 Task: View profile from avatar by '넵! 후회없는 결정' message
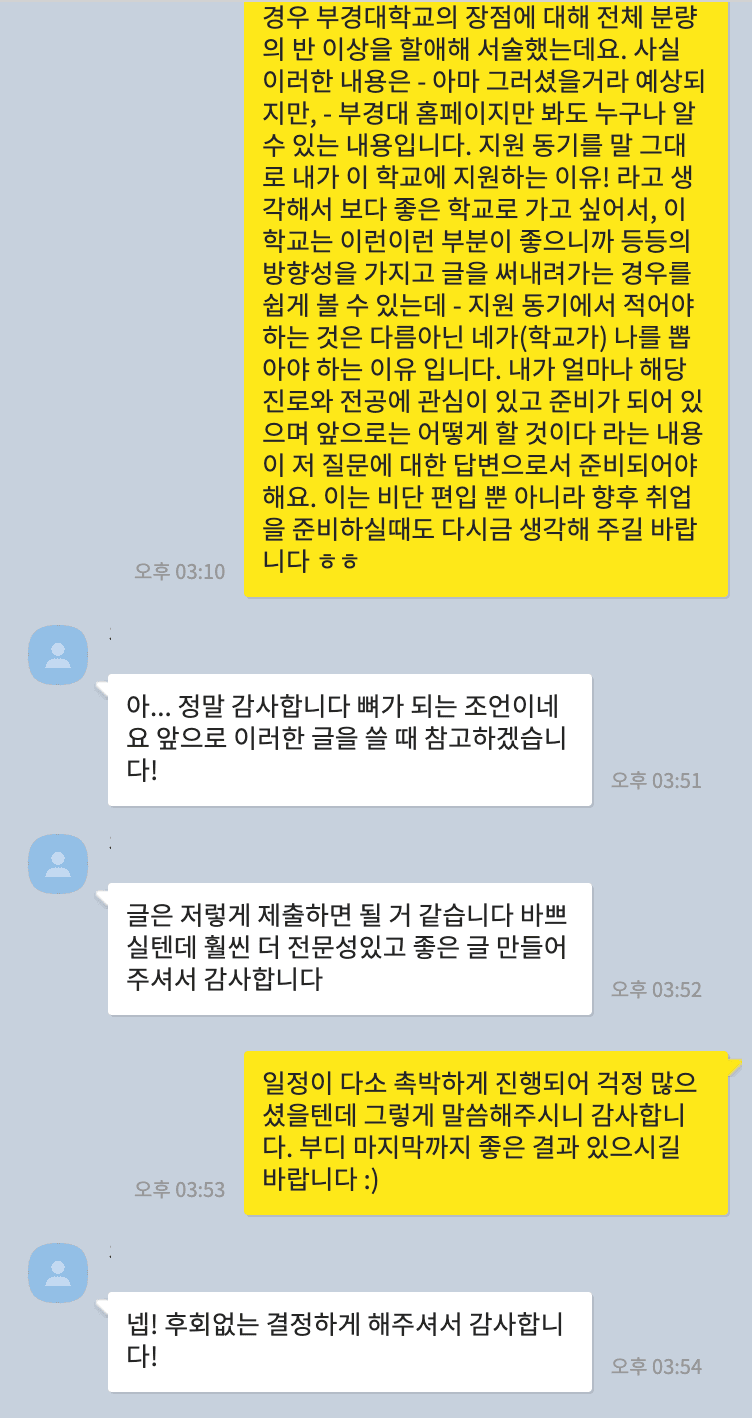tap(58, 1273)
